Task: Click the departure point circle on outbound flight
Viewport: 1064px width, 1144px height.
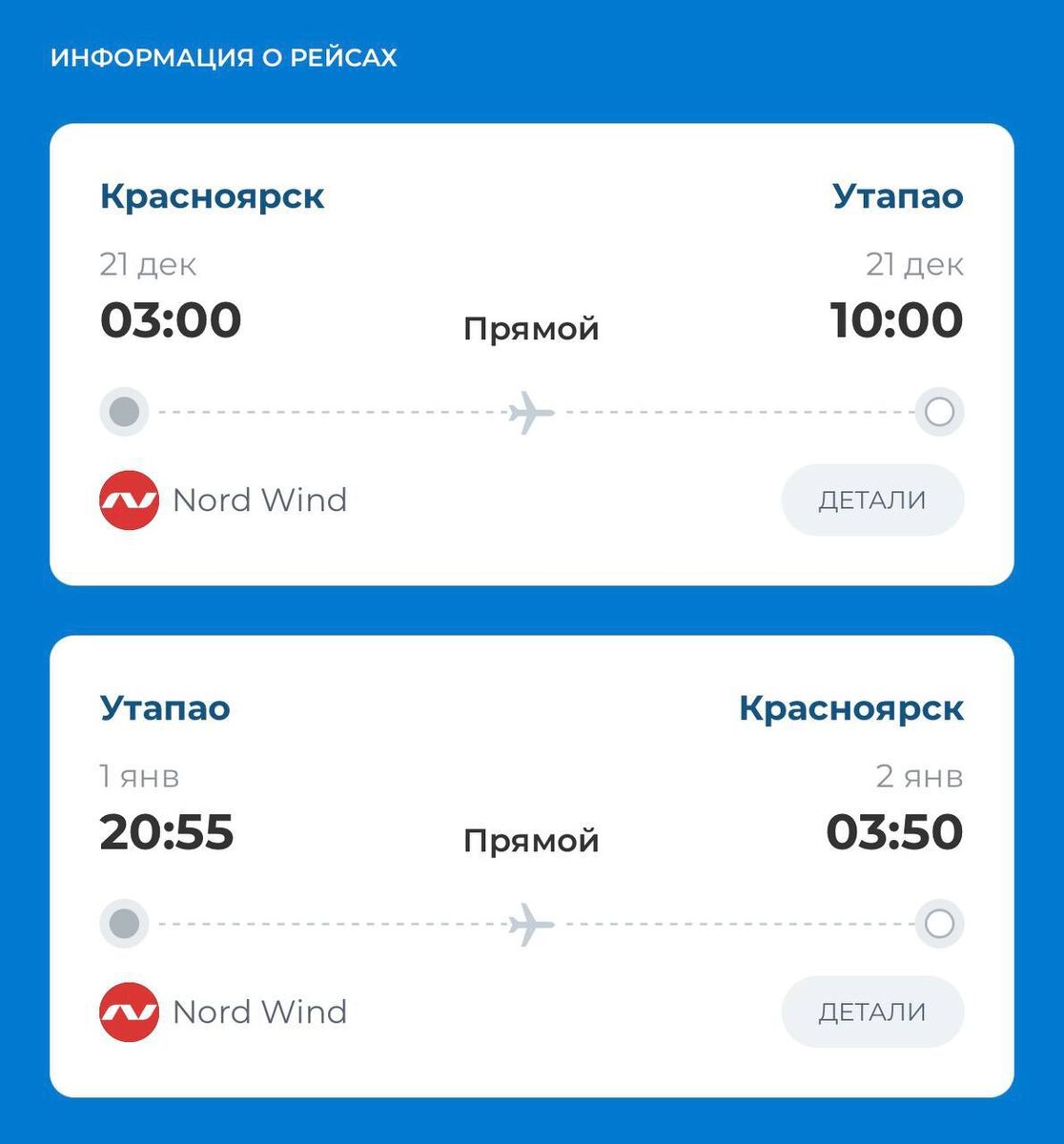Action: pyautogui.click(x=125, y=411)
